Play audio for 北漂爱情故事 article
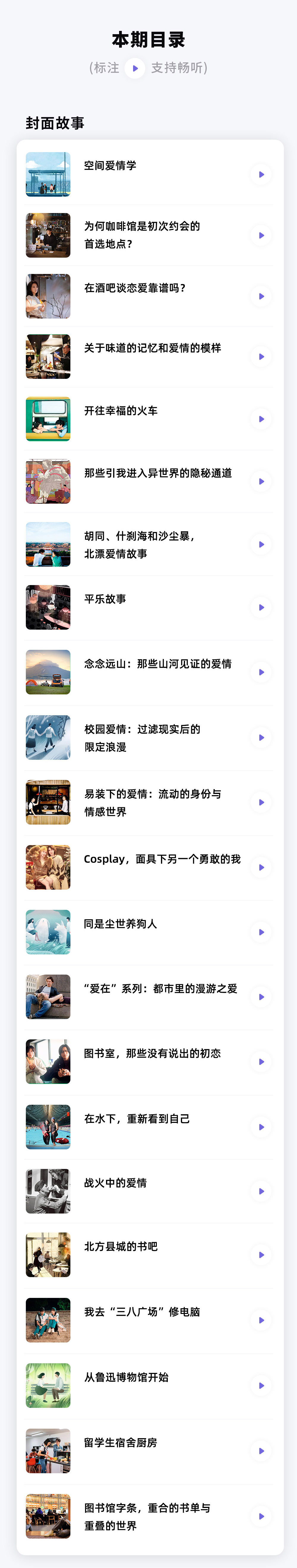The image size is (297, 1568). click(261, 544)
